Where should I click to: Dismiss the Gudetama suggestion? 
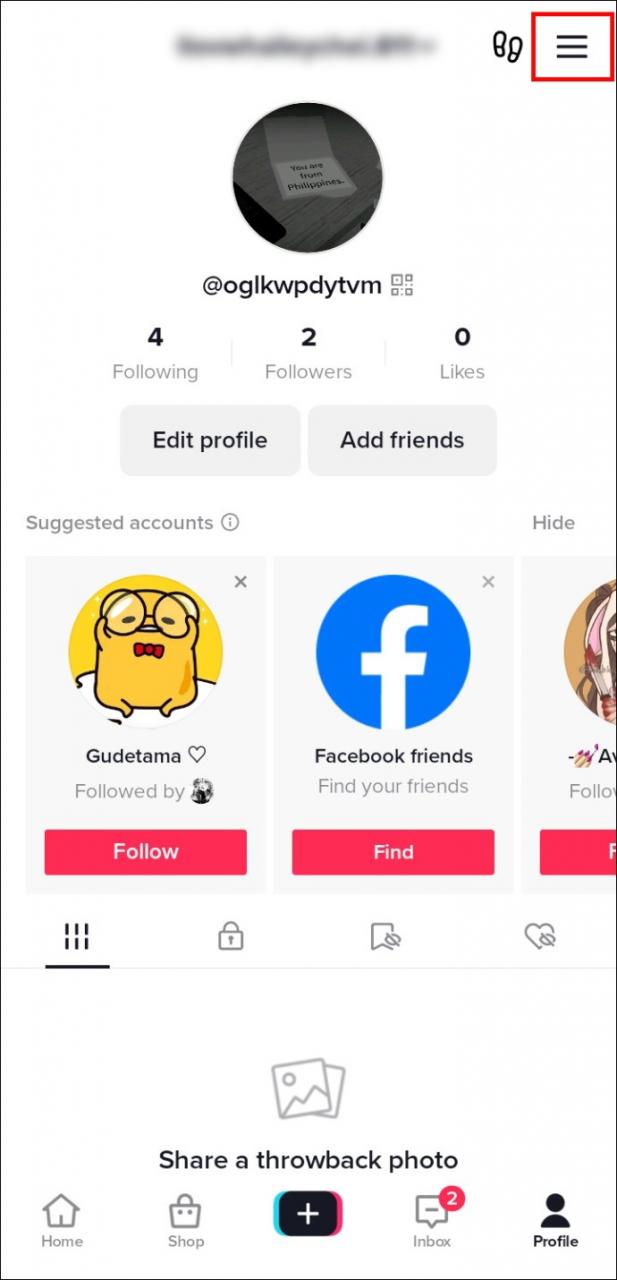tap(240, 582)
